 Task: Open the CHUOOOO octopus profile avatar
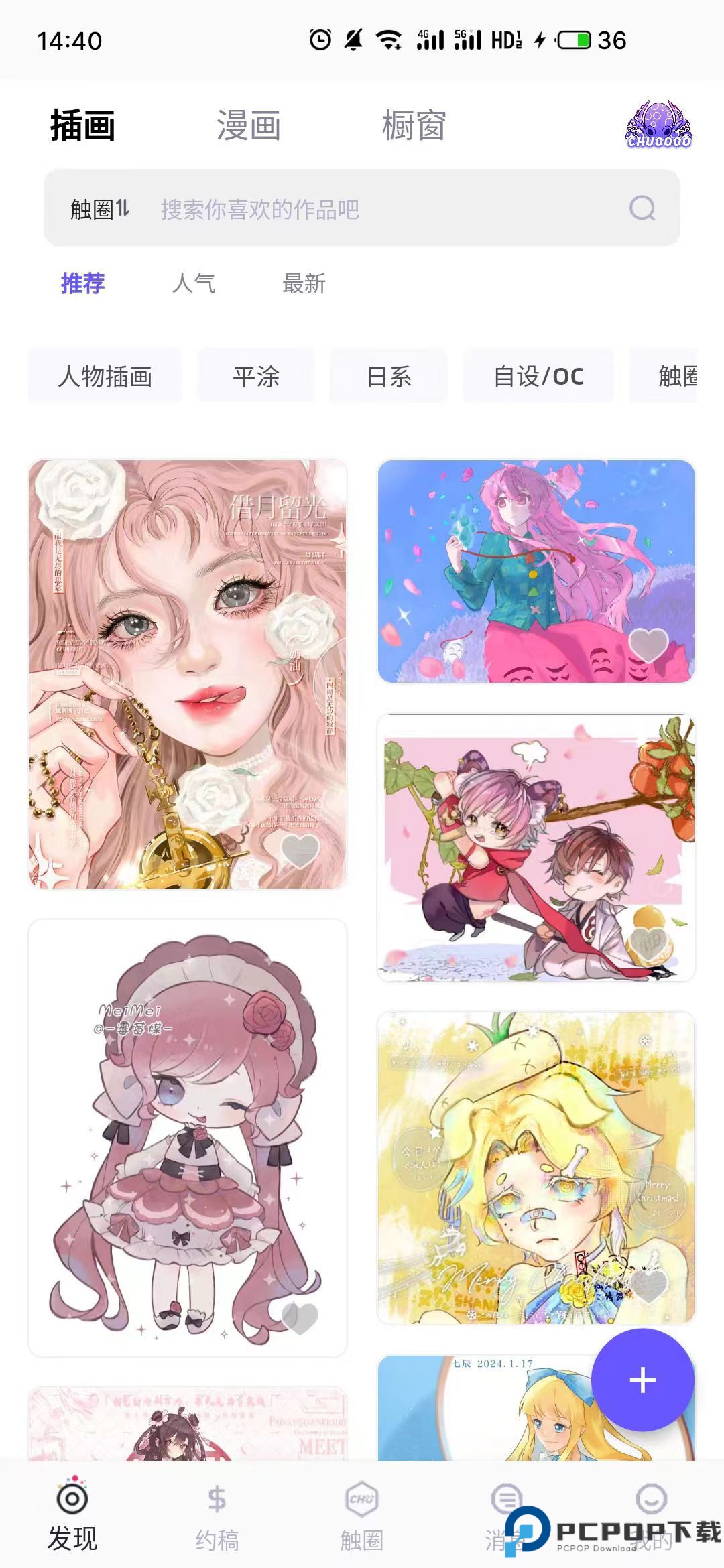pos(658,125)
